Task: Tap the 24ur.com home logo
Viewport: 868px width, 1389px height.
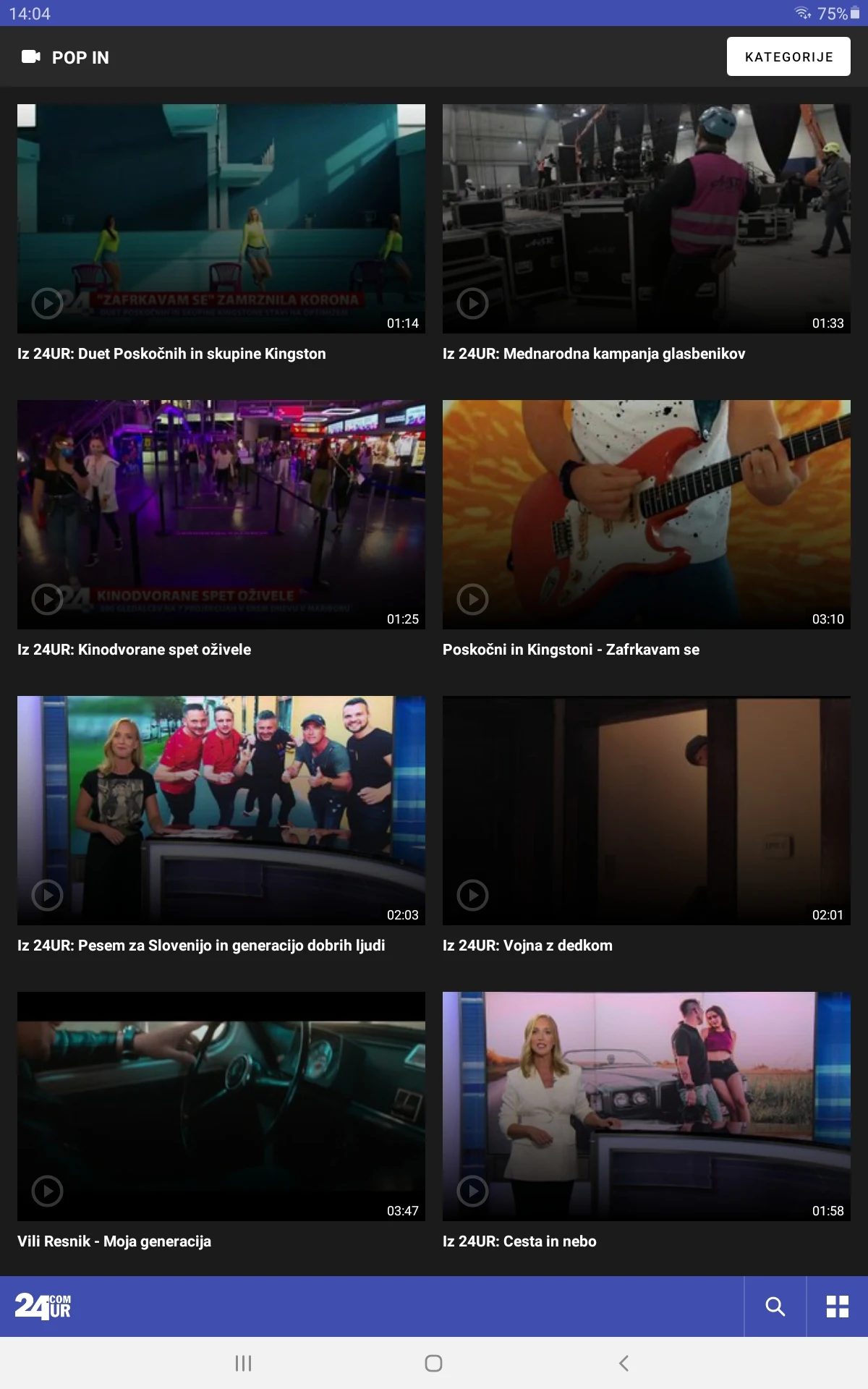Action: point(43,1307)
